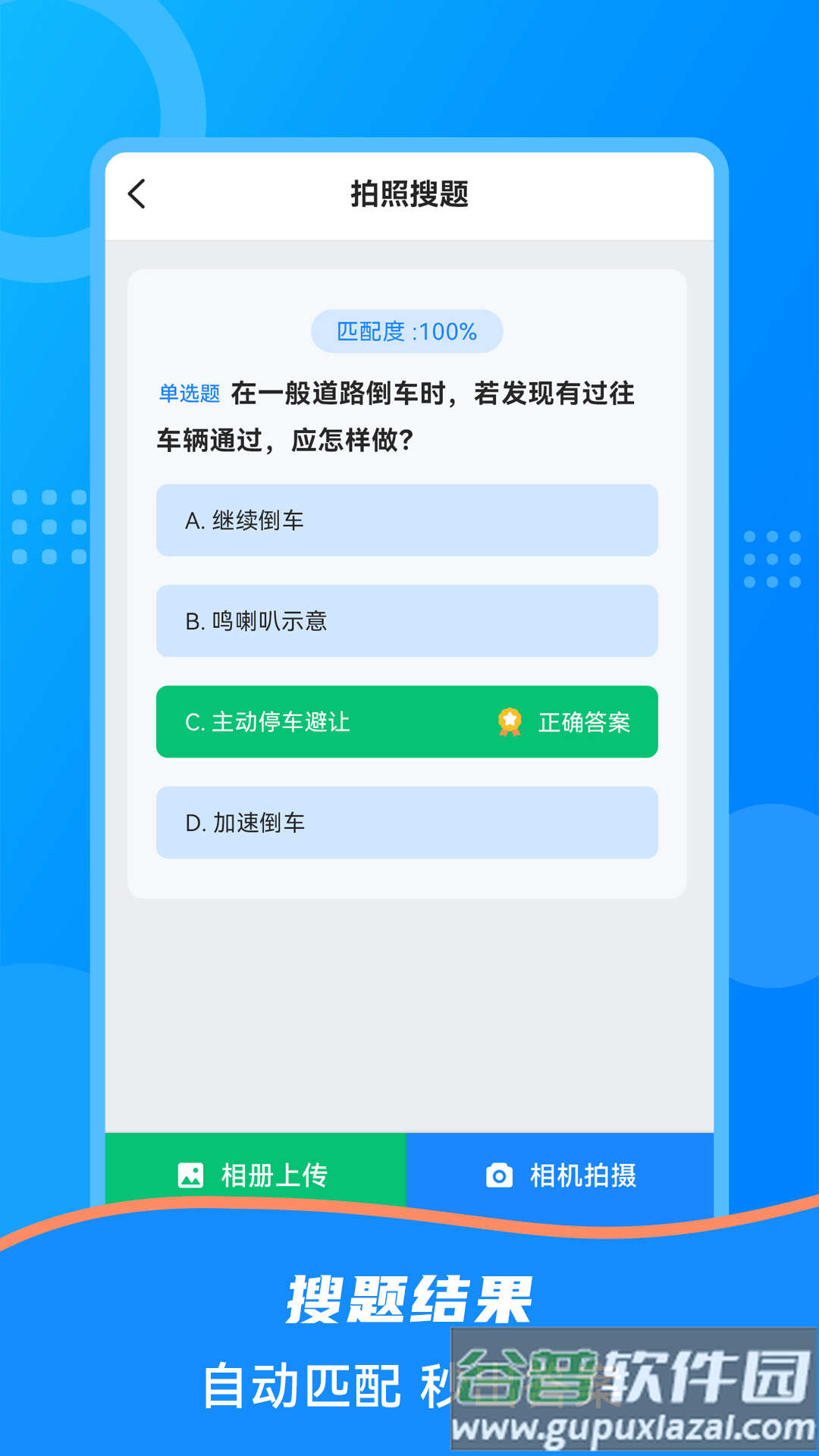Select option B 鸣喇叭示意
The height and width of the screenshot is (1456, 819).
point(406,621)
